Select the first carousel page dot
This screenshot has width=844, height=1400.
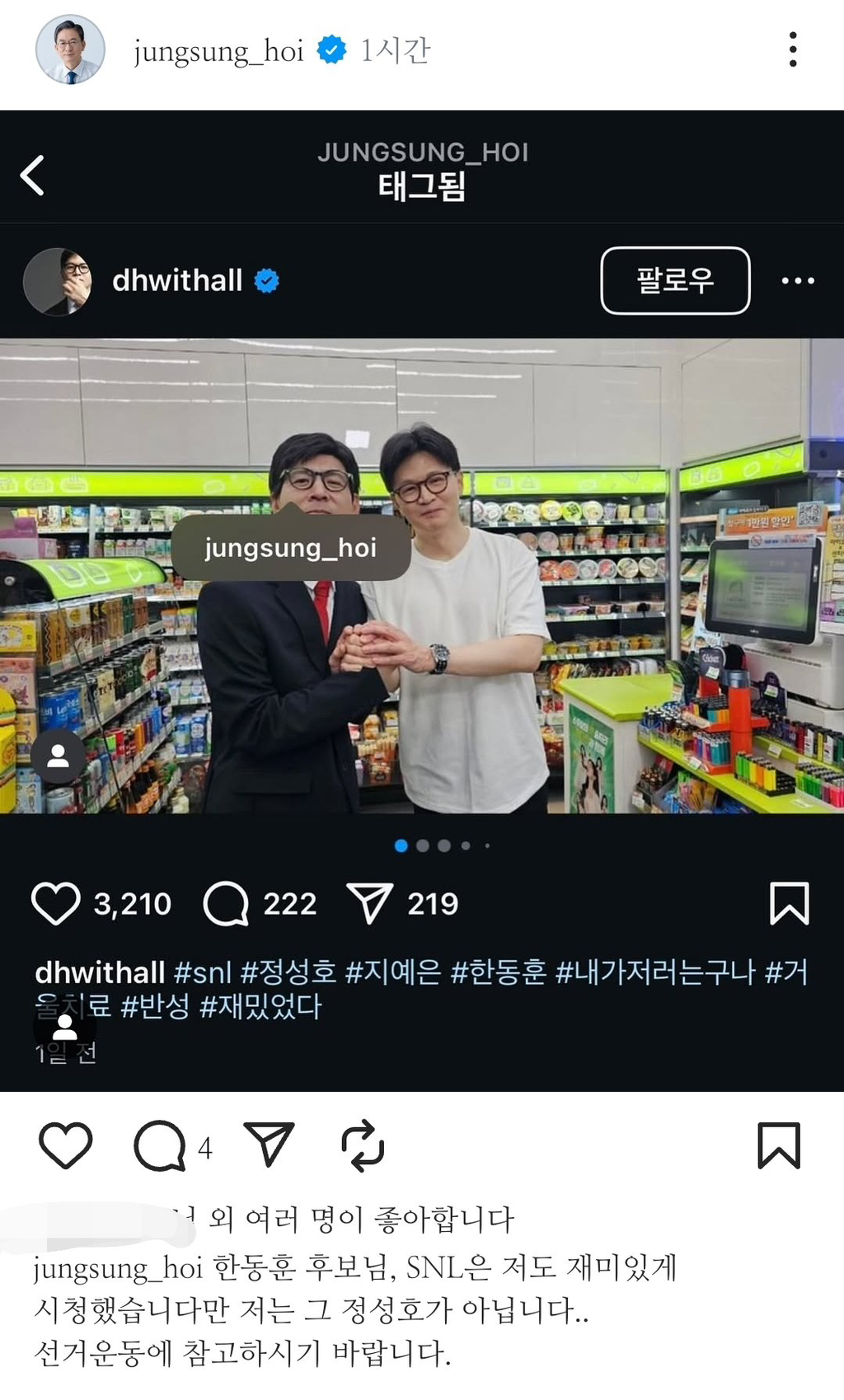(x=401, y=843)
